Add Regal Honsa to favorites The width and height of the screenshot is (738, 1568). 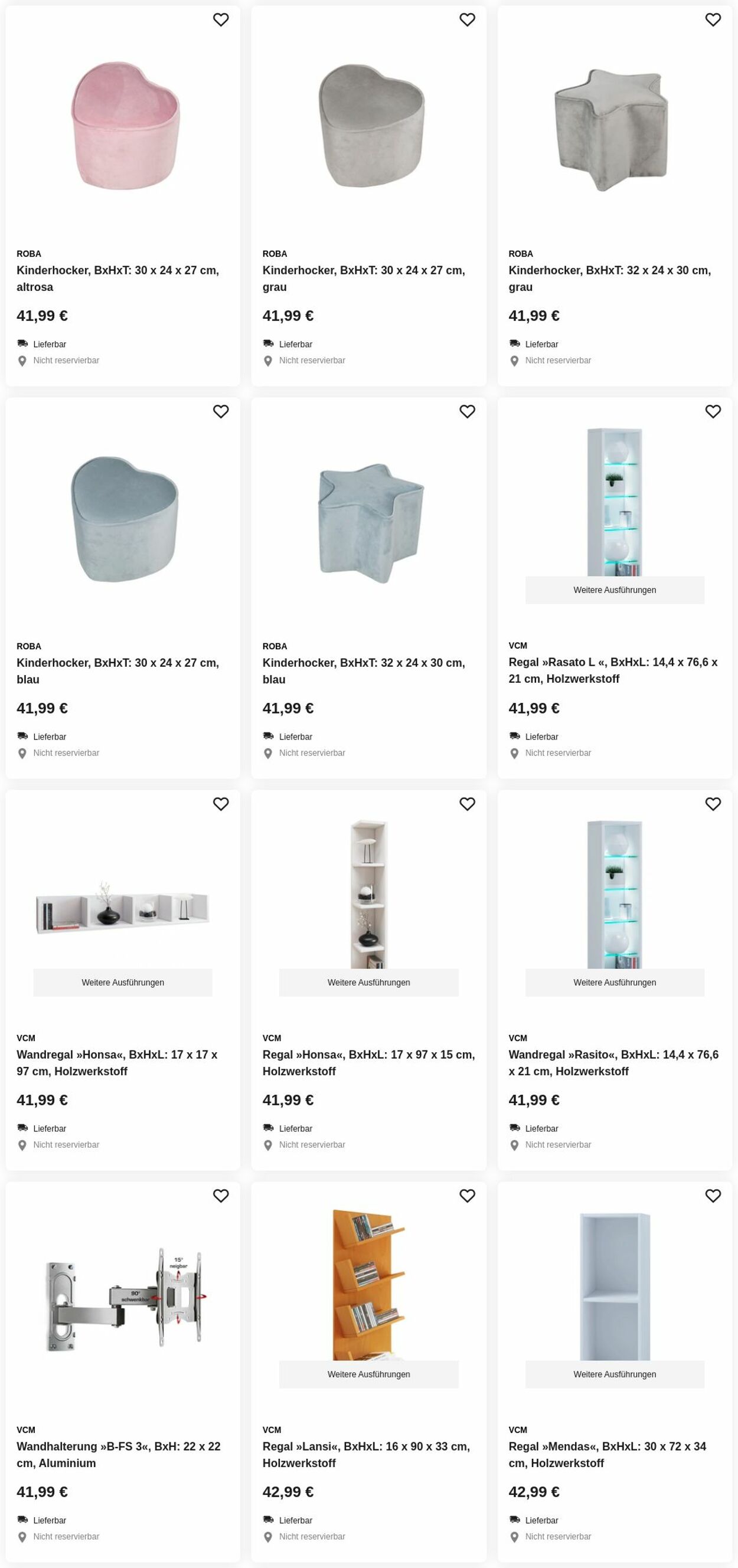pos(466,804)
